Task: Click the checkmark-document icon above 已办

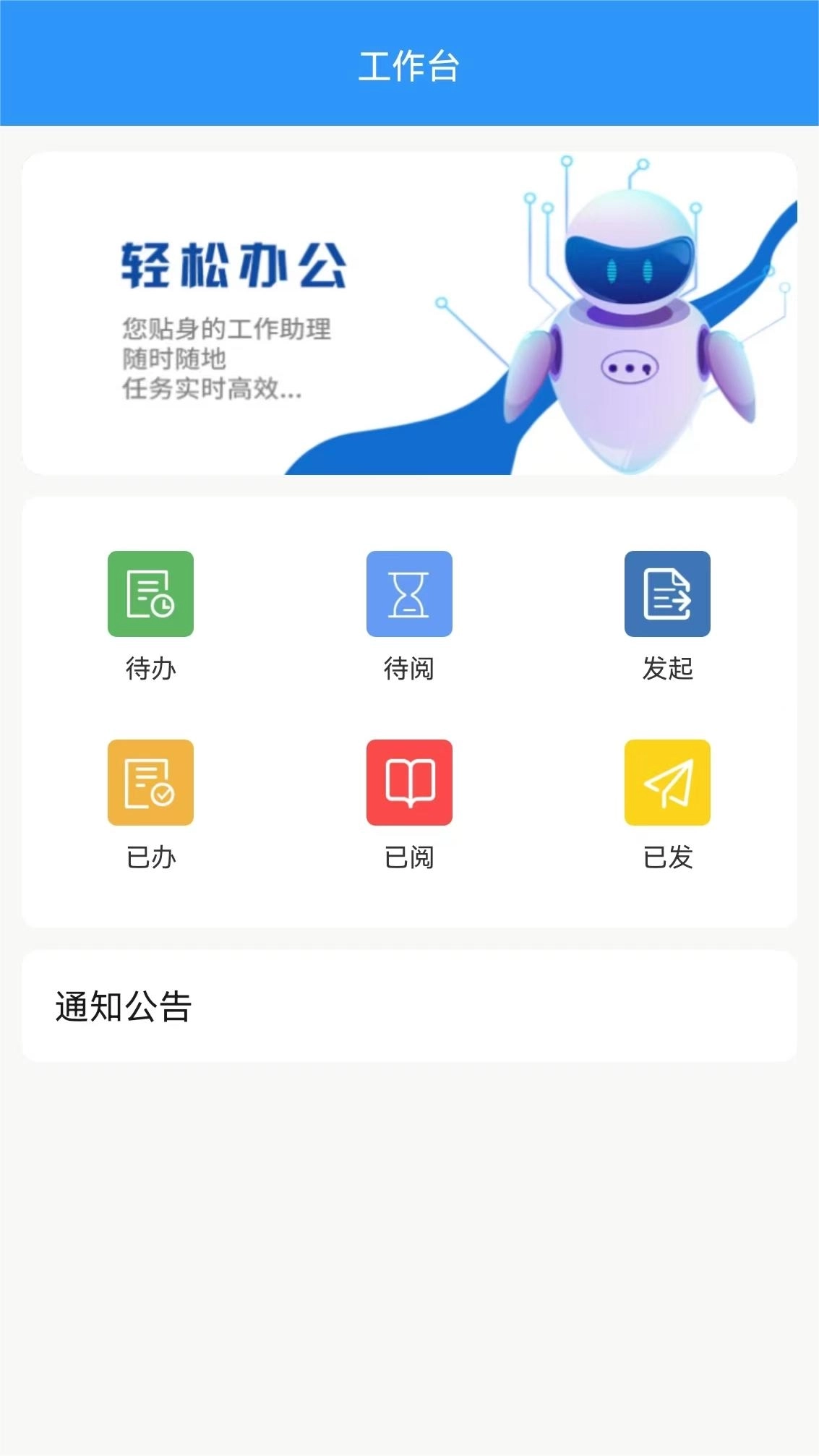Action: pos(150,783)
